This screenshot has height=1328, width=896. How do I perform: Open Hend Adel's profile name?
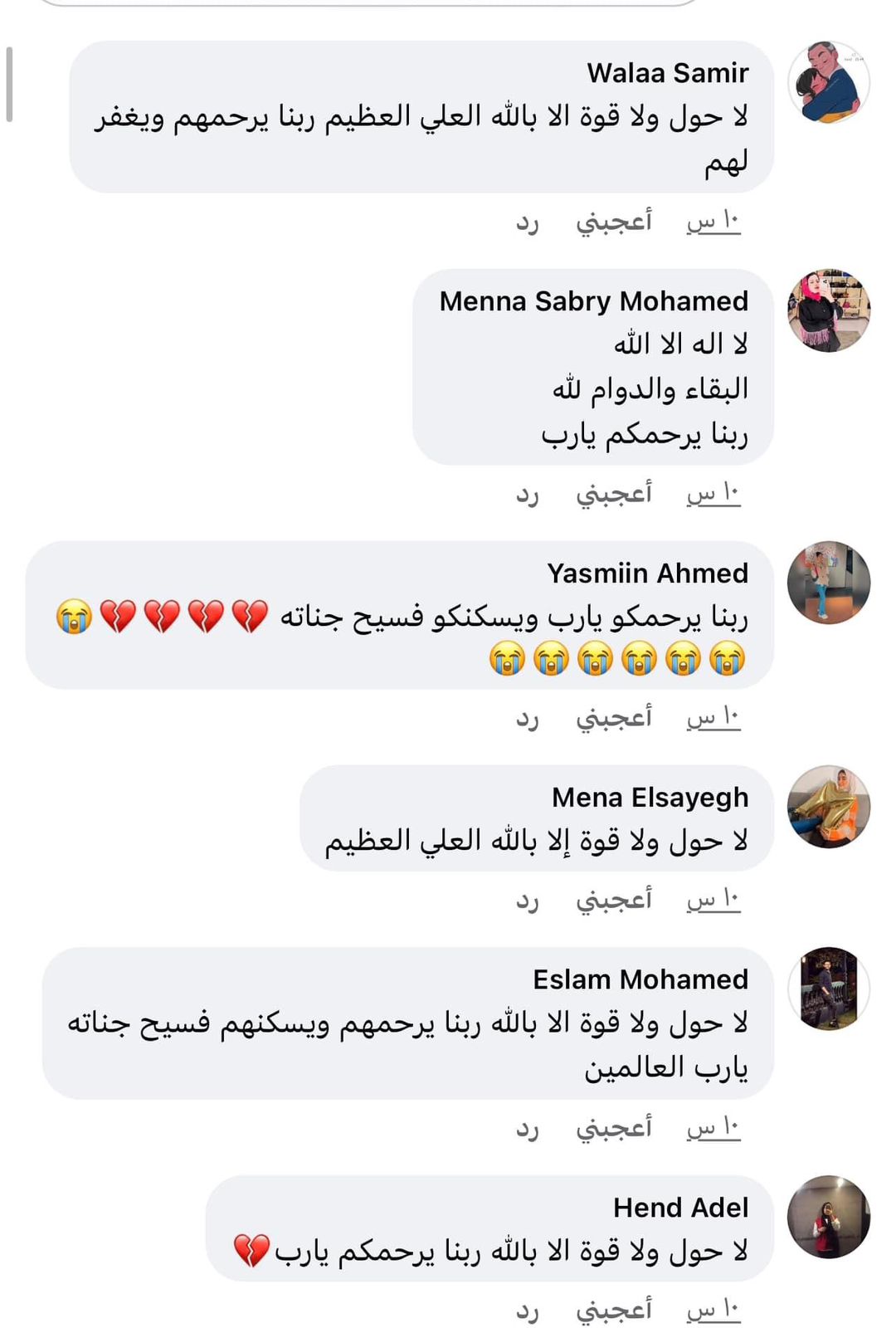(x=680, y=1207)
